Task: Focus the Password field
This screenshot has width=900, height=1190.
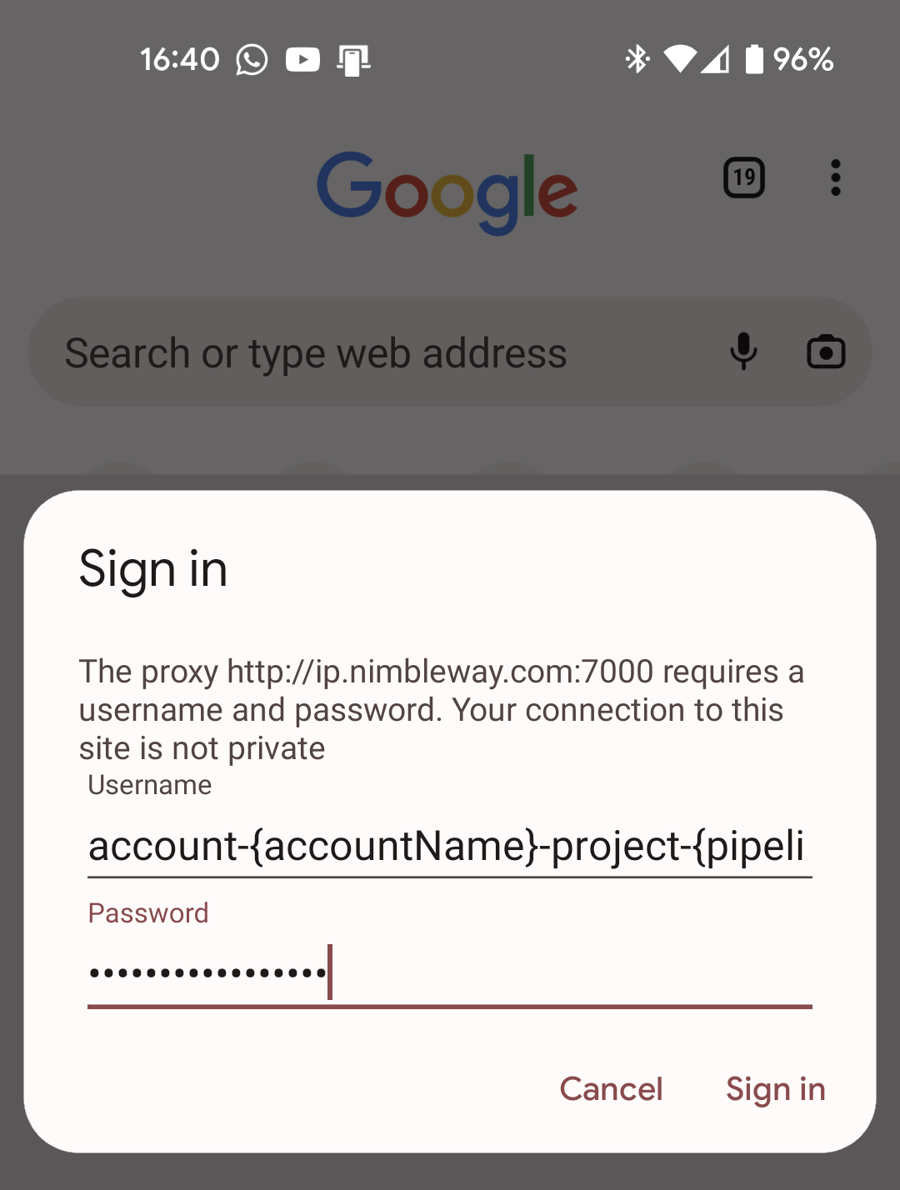Action: [449, 972]
